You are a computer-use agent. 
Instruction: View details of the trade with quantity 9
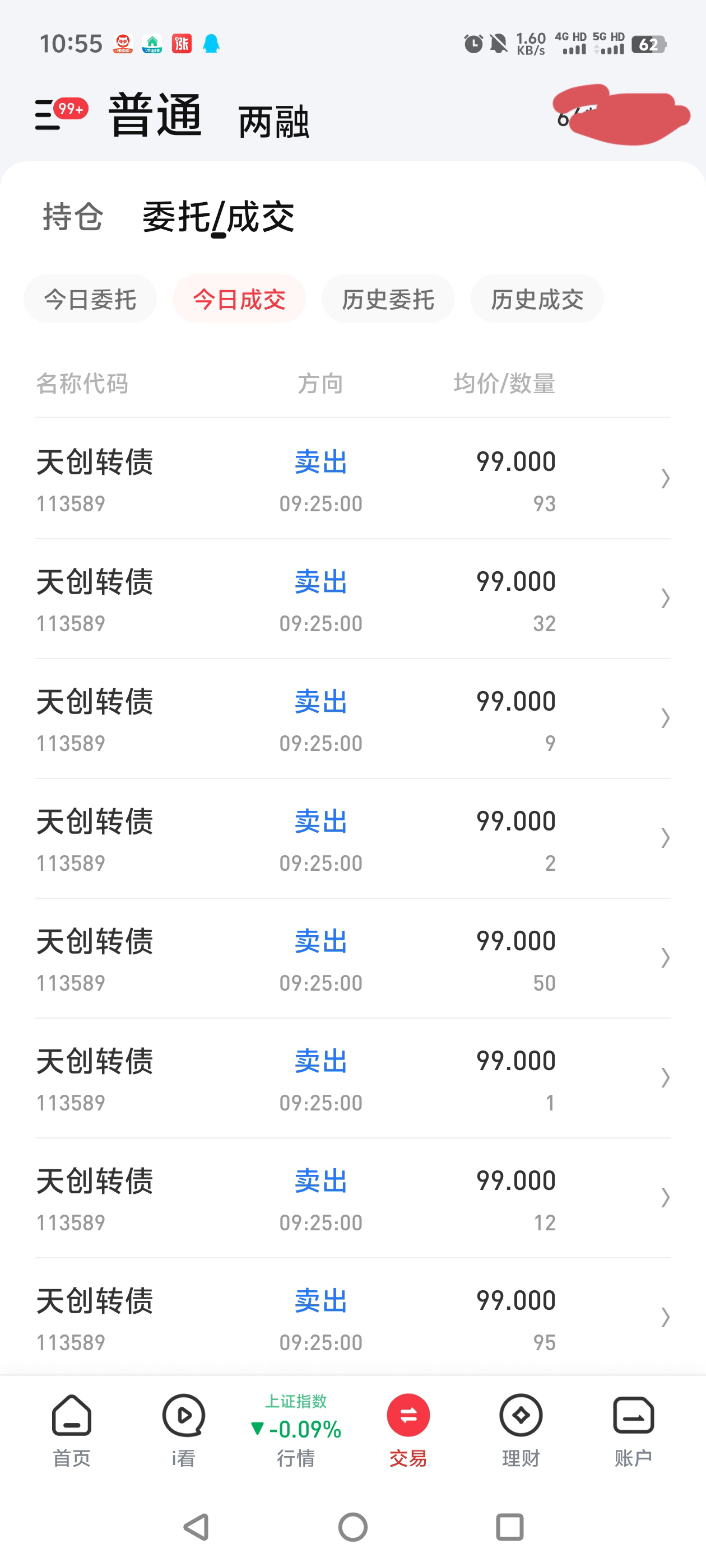pyautogui.click(x=352, y=718)
